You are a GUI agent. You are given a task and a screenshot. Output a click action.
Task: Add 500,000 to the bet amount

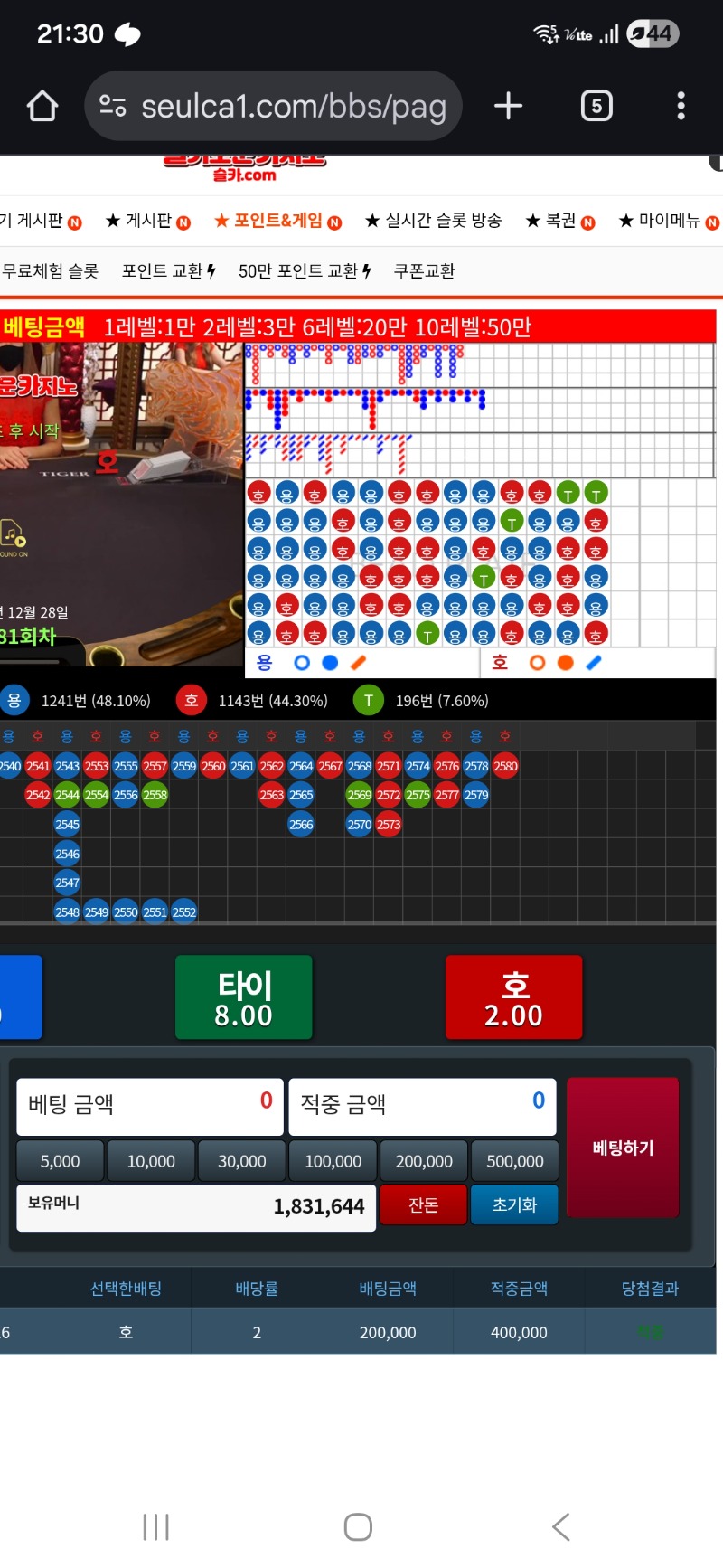pos(514,1161)
